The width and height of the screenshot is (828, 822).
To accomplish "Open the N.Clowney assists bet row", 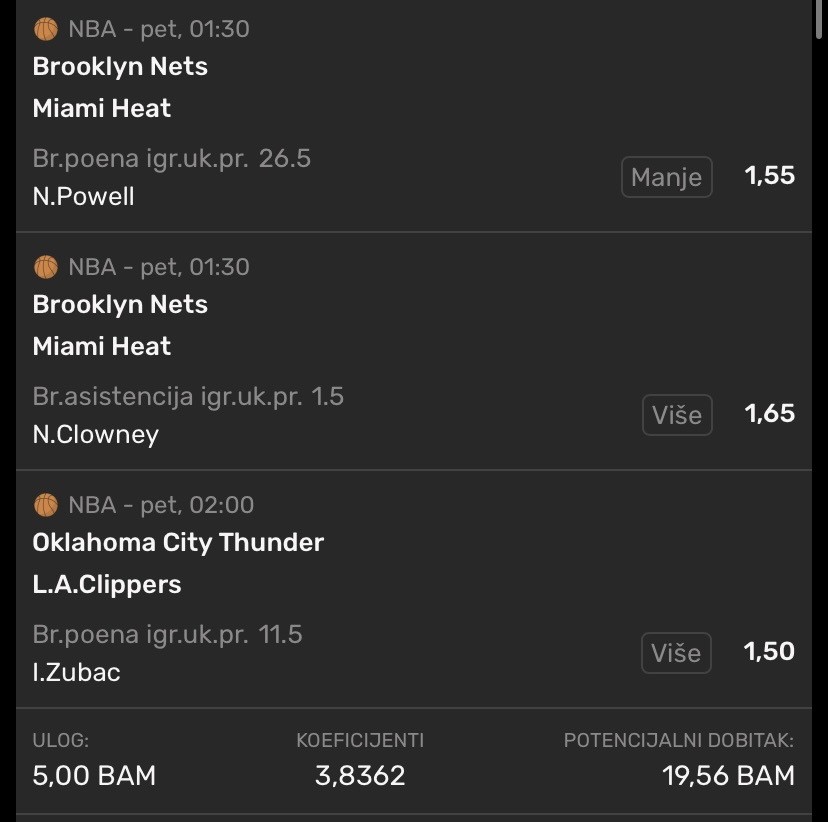I will click(x=300, y=414).
